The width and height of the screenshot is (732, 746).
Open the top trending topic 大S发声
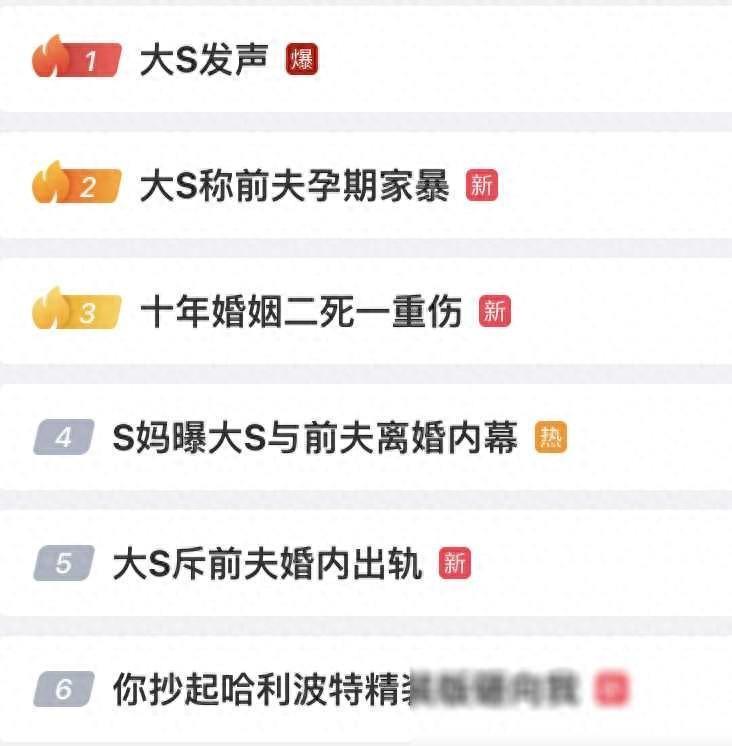pyautogui.click(x=205, y=61)
